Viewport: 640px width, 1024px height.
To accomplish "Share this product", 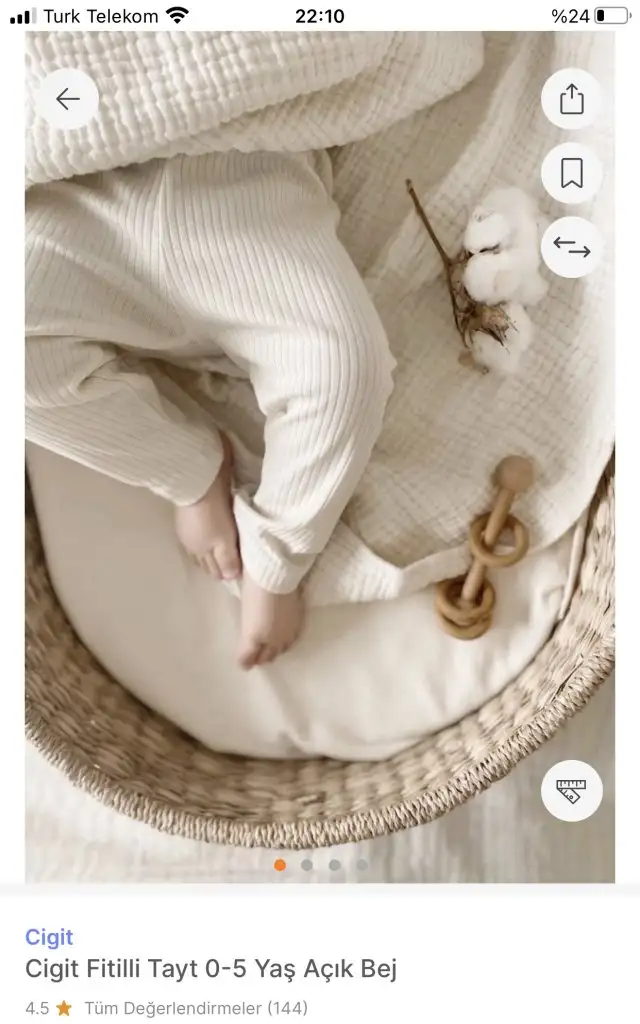I will 571,99.
